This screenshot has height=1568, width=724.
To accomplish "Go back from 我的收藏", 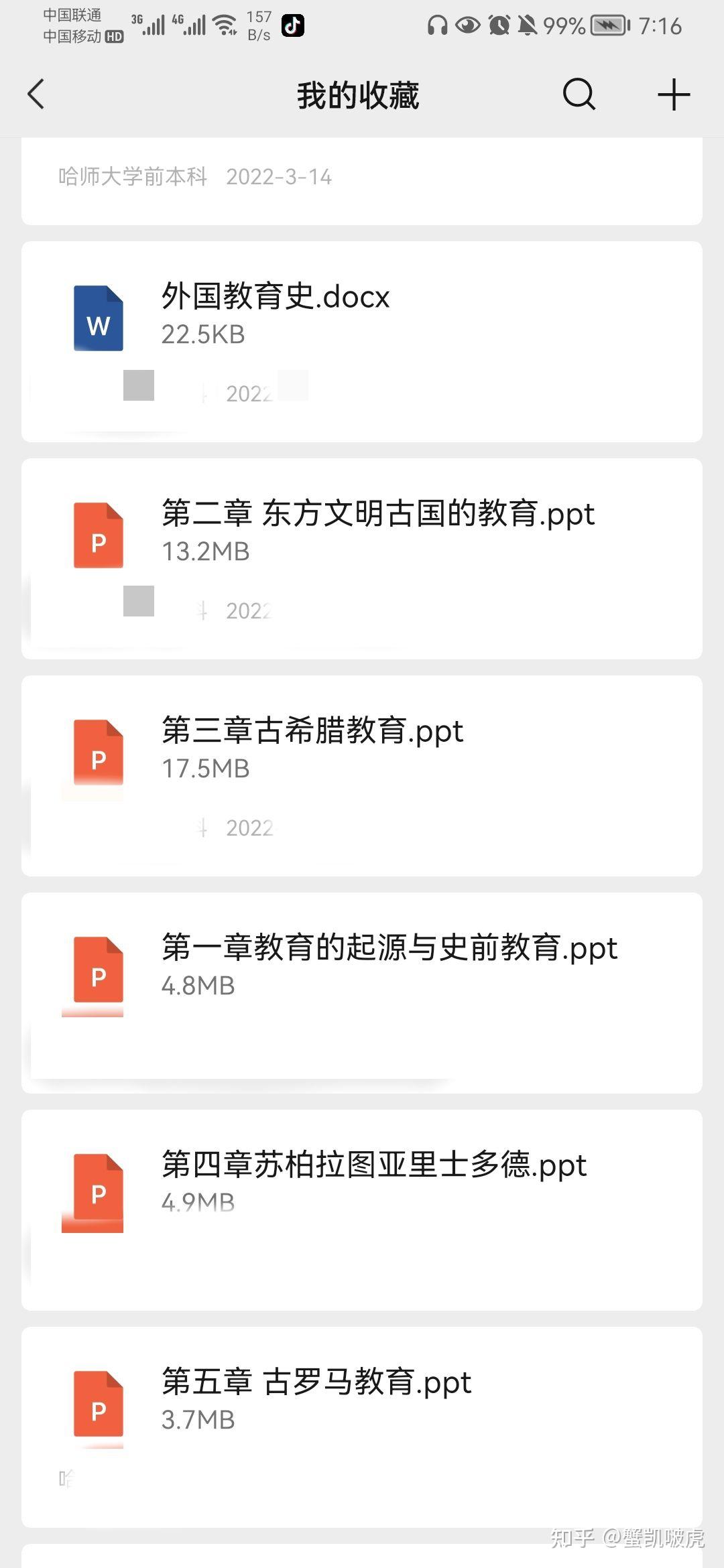I will click(36, 94).
